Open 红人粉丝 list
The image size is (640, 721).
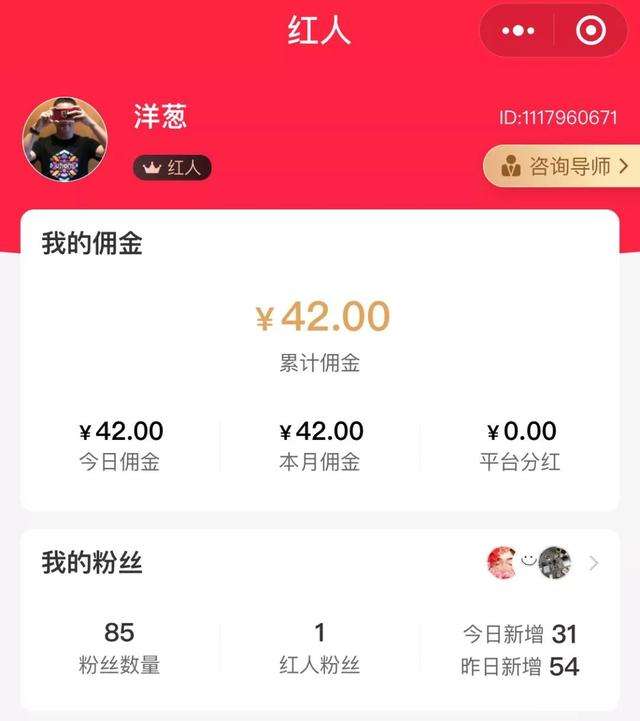tap(320, 648)
